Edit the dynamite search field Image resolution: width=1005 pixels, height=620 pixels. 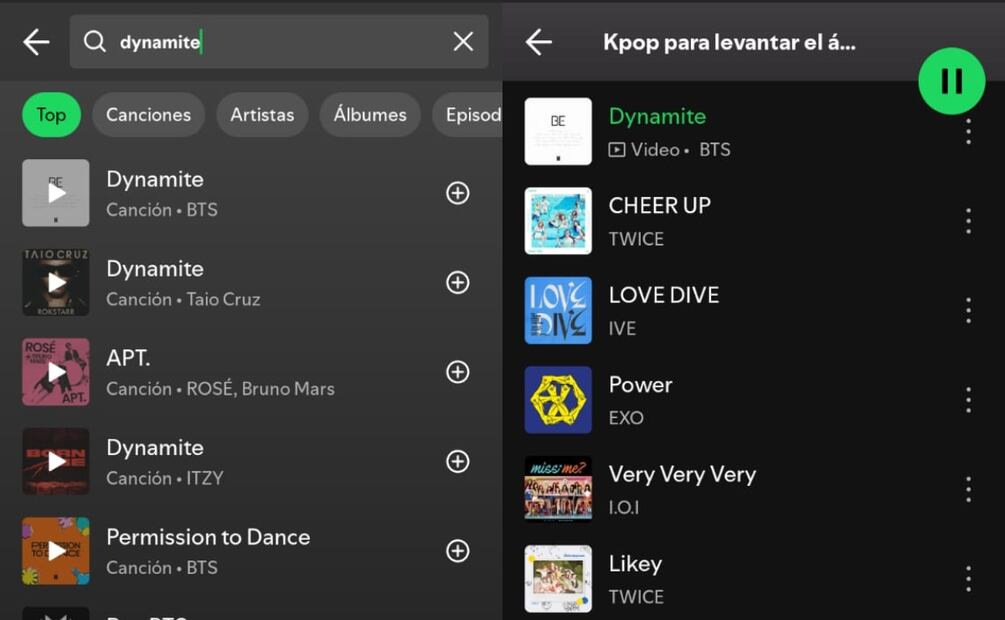pyautogui.click(x=270, y=42)
